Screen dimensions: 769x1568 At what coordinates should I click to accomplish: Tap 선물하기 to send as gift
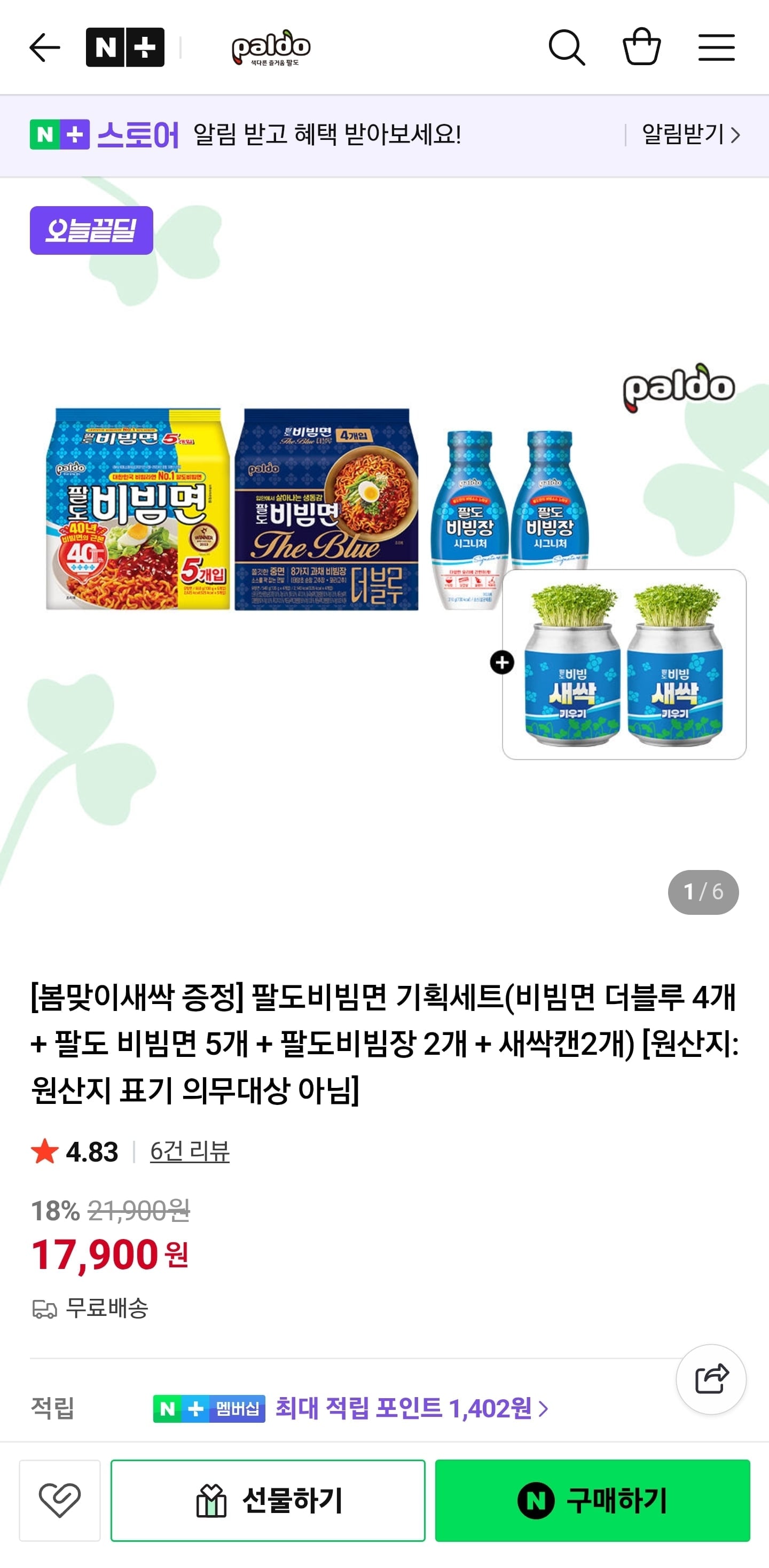pos(268,1500)
